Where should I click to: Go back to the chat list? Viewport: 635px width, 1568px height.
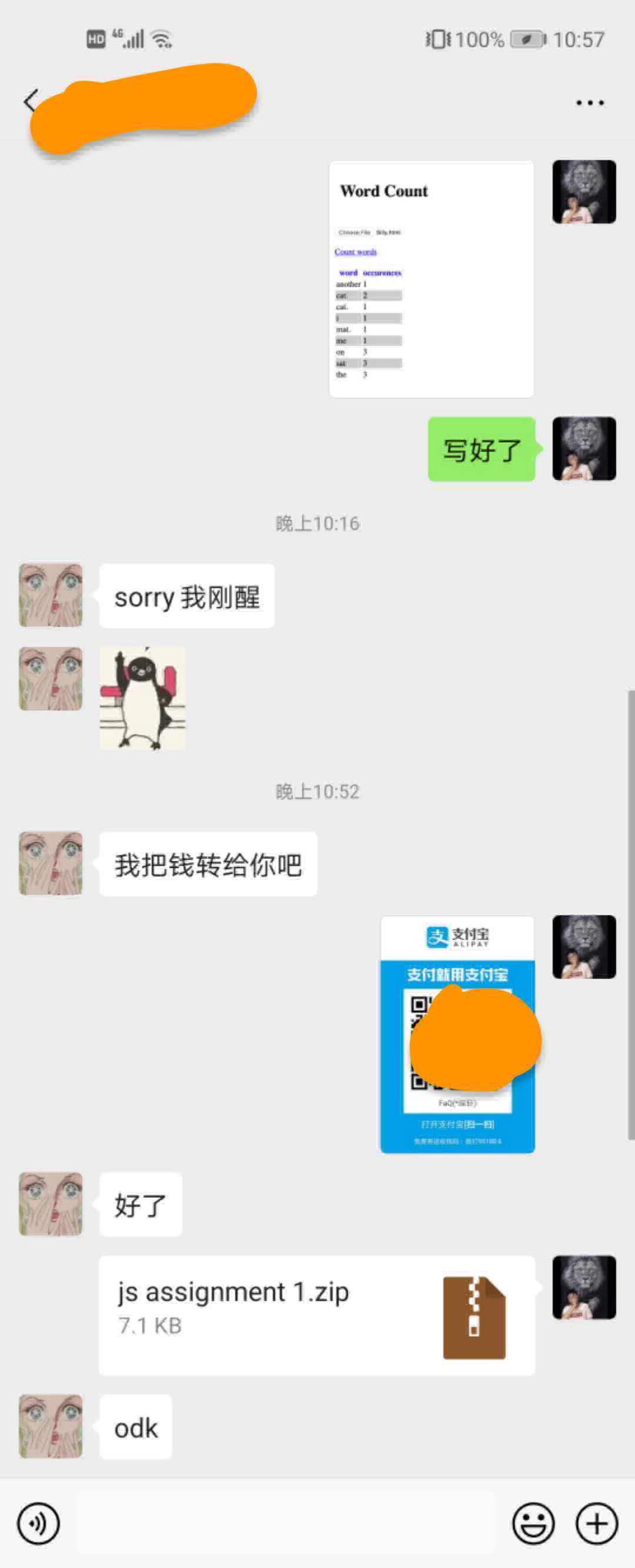tap(31, 101)
